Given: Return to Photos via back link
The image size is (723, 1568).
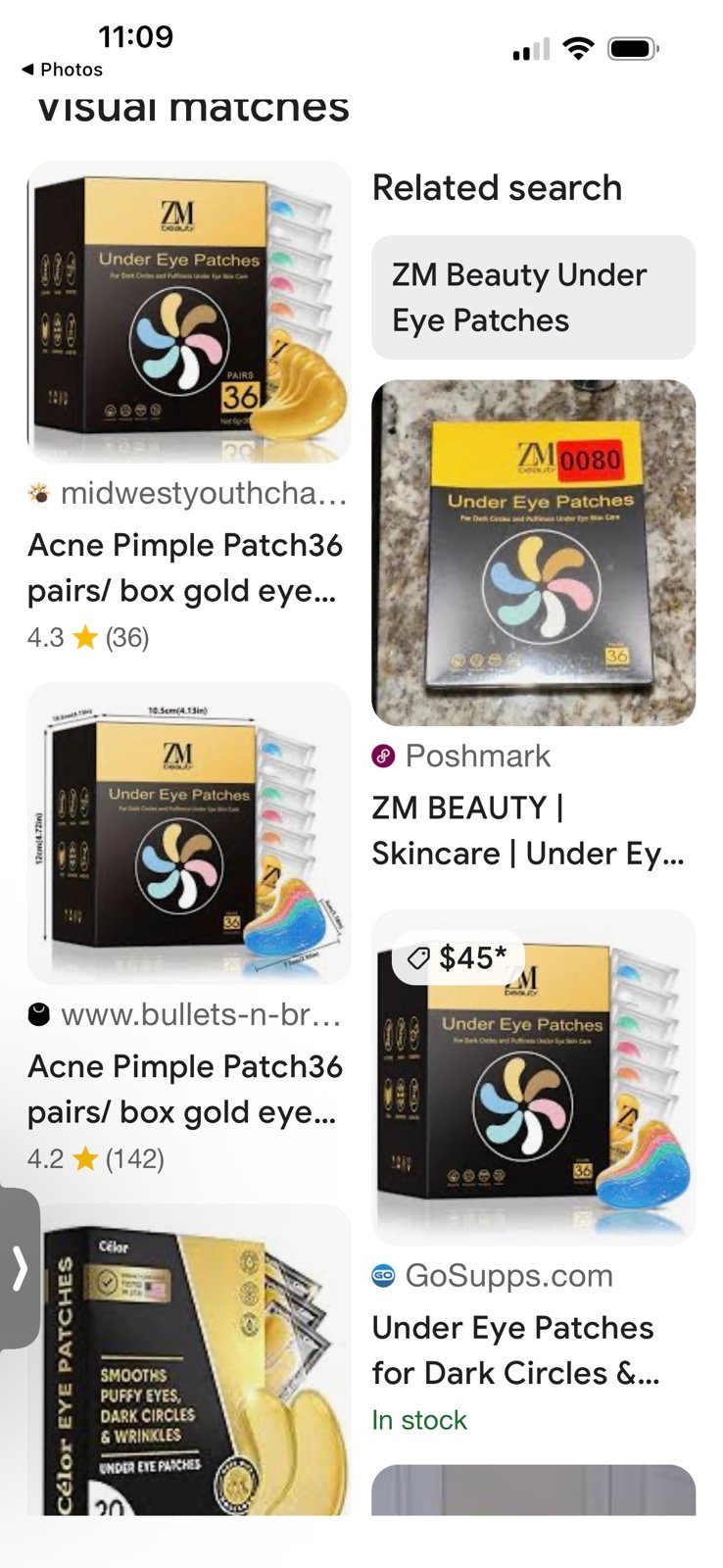Looking at the screenshot, I should point(62,70).
